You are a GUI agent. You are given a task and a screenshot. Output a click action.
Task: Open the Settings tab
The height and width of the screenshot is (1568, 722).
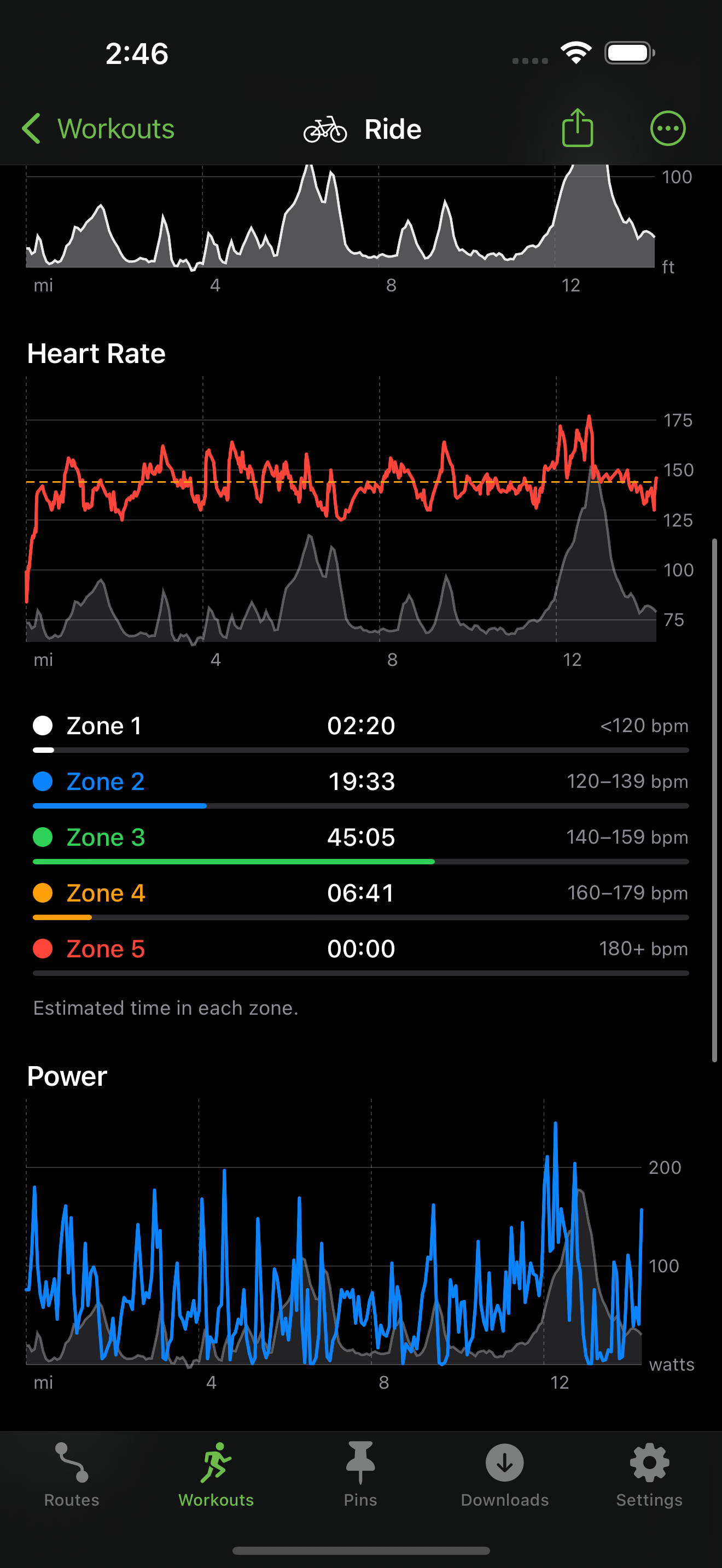pyautogui.click(x=650, y=1473)
